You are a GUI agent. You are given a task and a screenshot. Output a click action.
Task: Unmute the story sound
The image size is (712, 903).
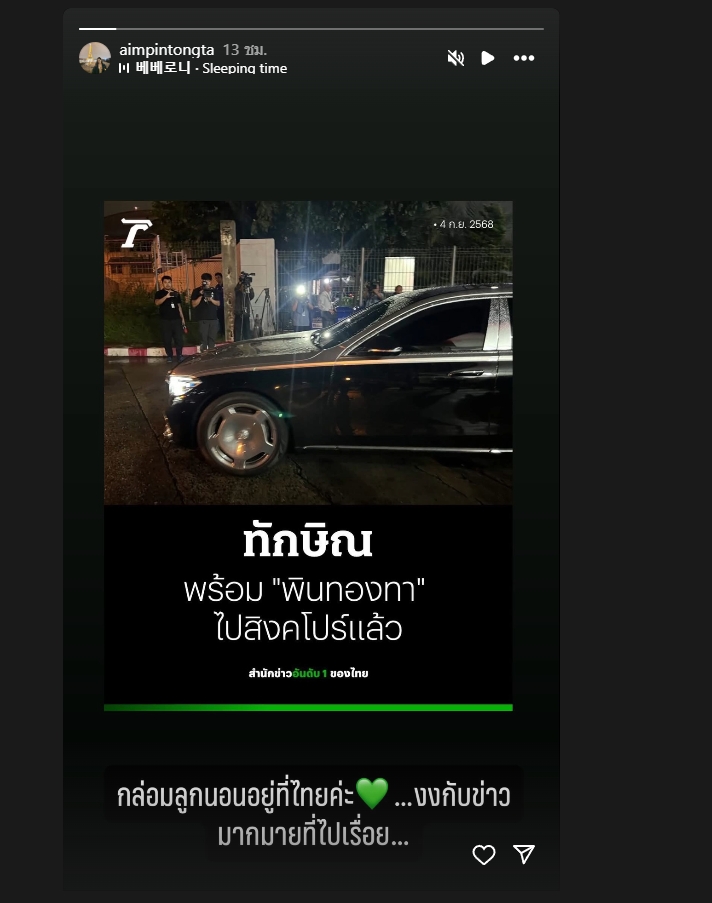tap(456, 58)
